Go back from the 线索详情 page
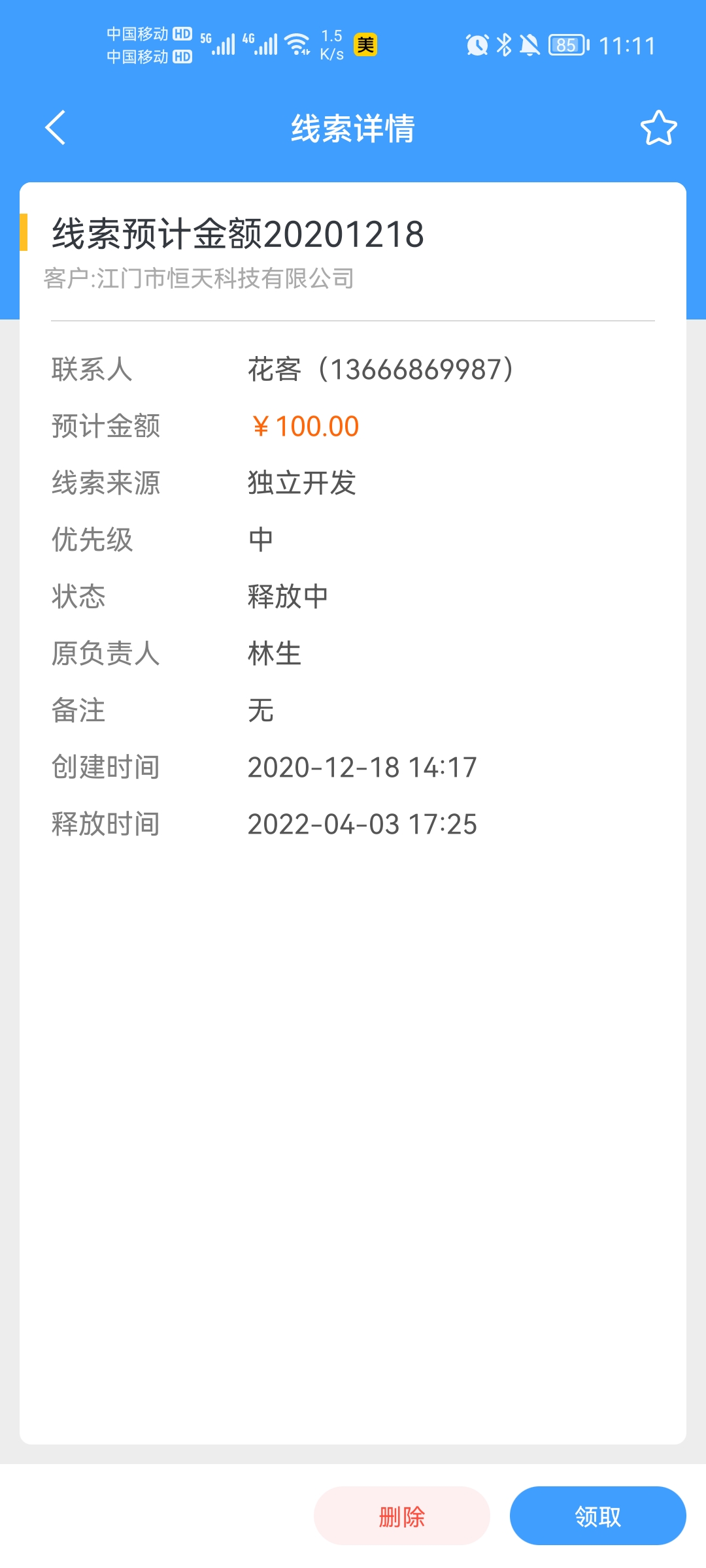Screen dimensions: 706x1568 pos(56,127)
